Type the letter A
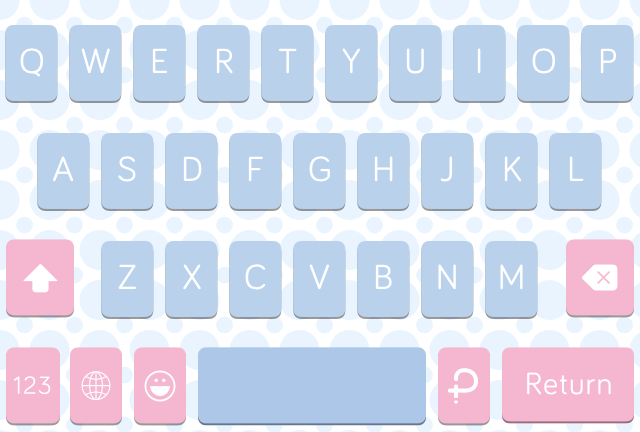 point(63,170)
